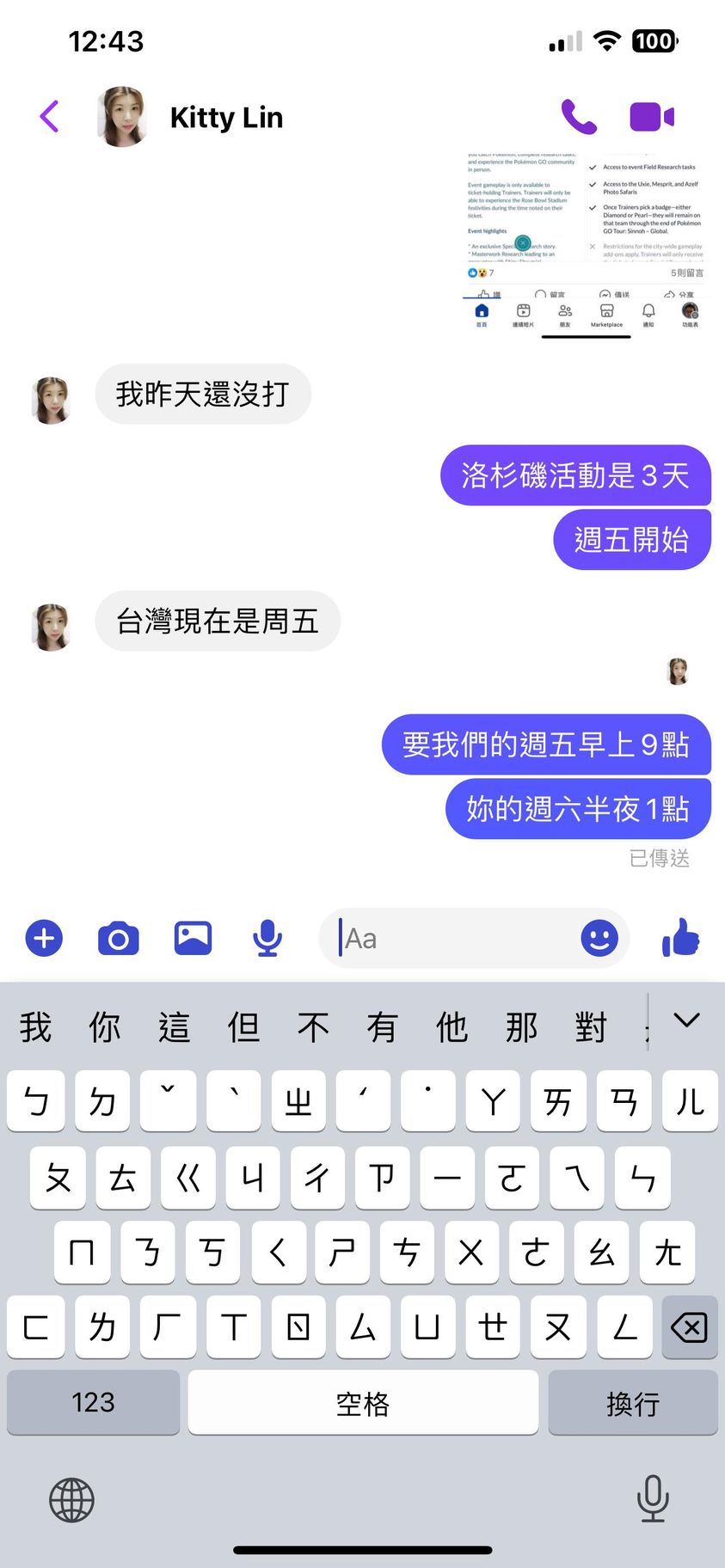Start keyboard dictation microphone
Screen dimensions: 725x1568
click(653, 1498)
